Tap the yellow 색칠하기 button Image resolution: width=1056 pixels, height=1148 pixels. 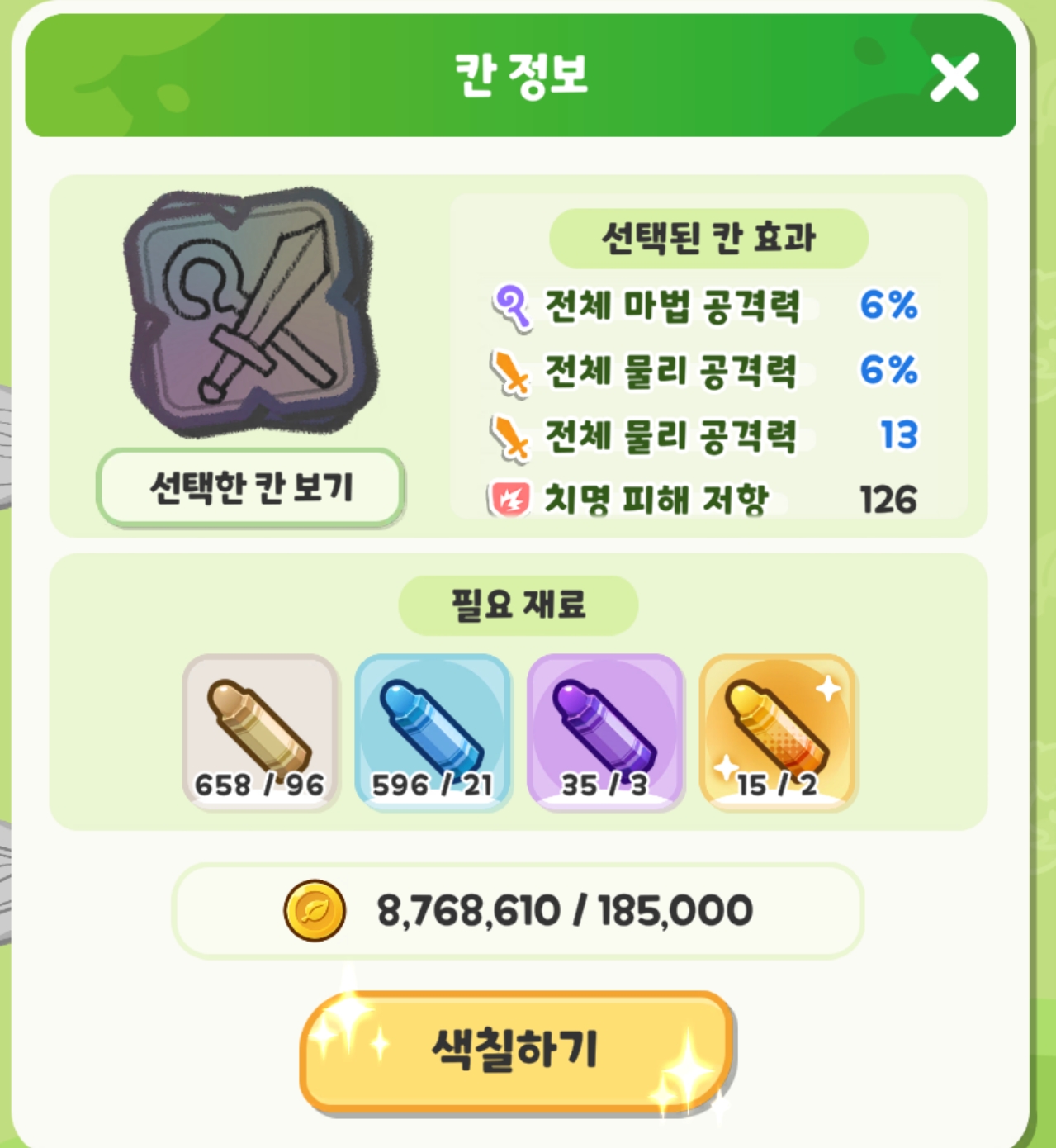coord(516,1051)
